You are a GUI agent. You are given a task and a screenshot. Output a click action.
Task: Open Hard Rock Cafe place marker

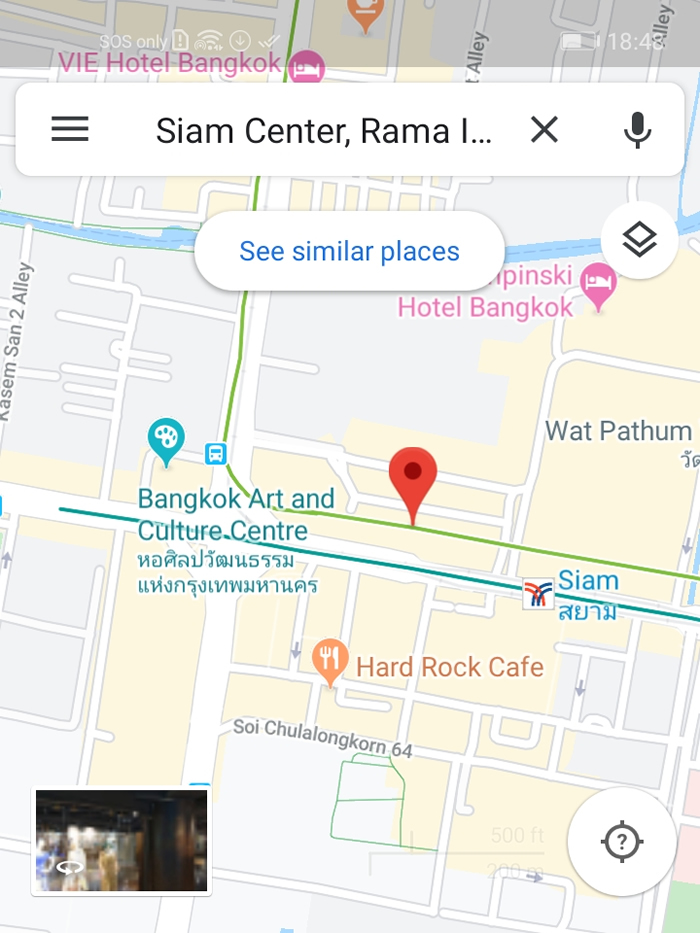pyautogui.click(x=330, y=660)
